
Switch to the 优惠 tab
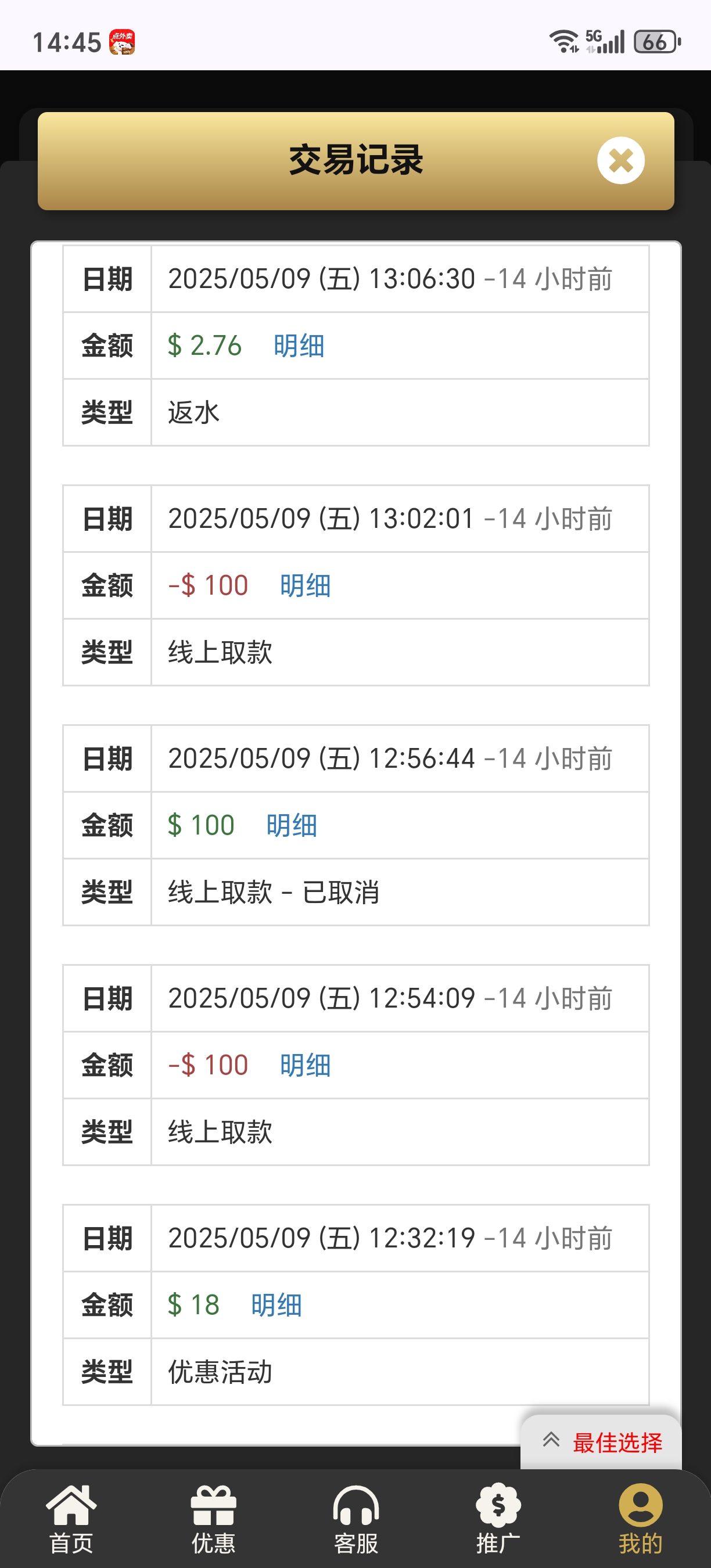pos(213,1519)
